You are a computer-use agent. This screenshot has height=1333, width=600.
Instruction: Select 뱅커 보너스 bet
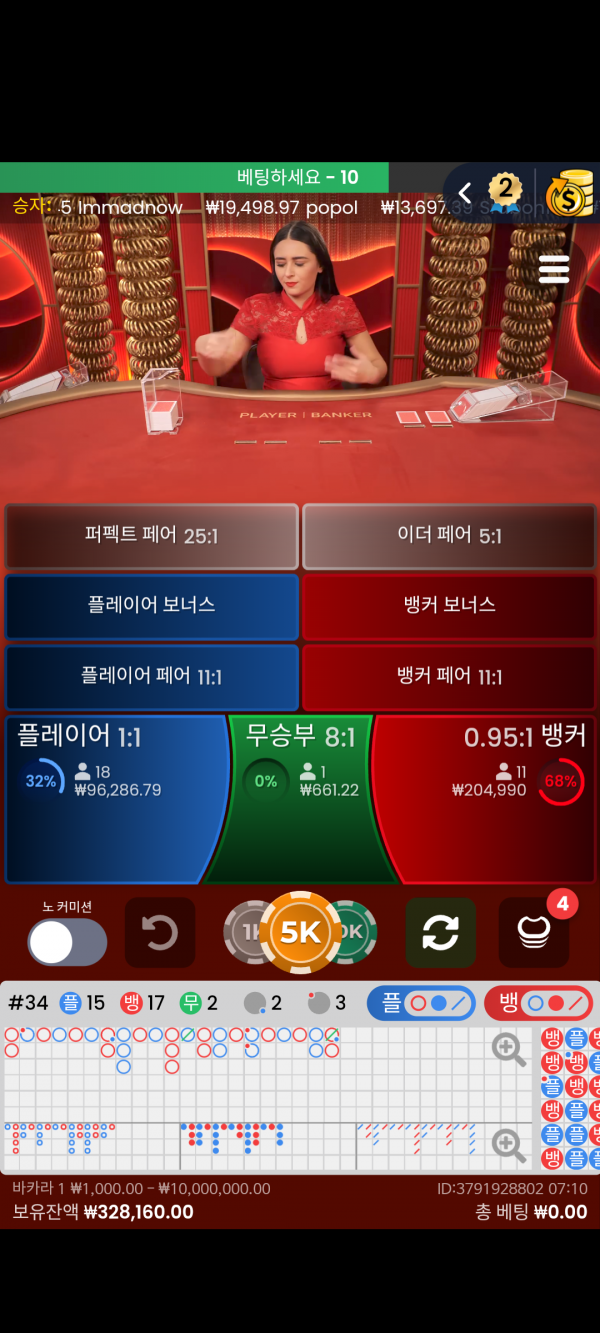[449, 605]
